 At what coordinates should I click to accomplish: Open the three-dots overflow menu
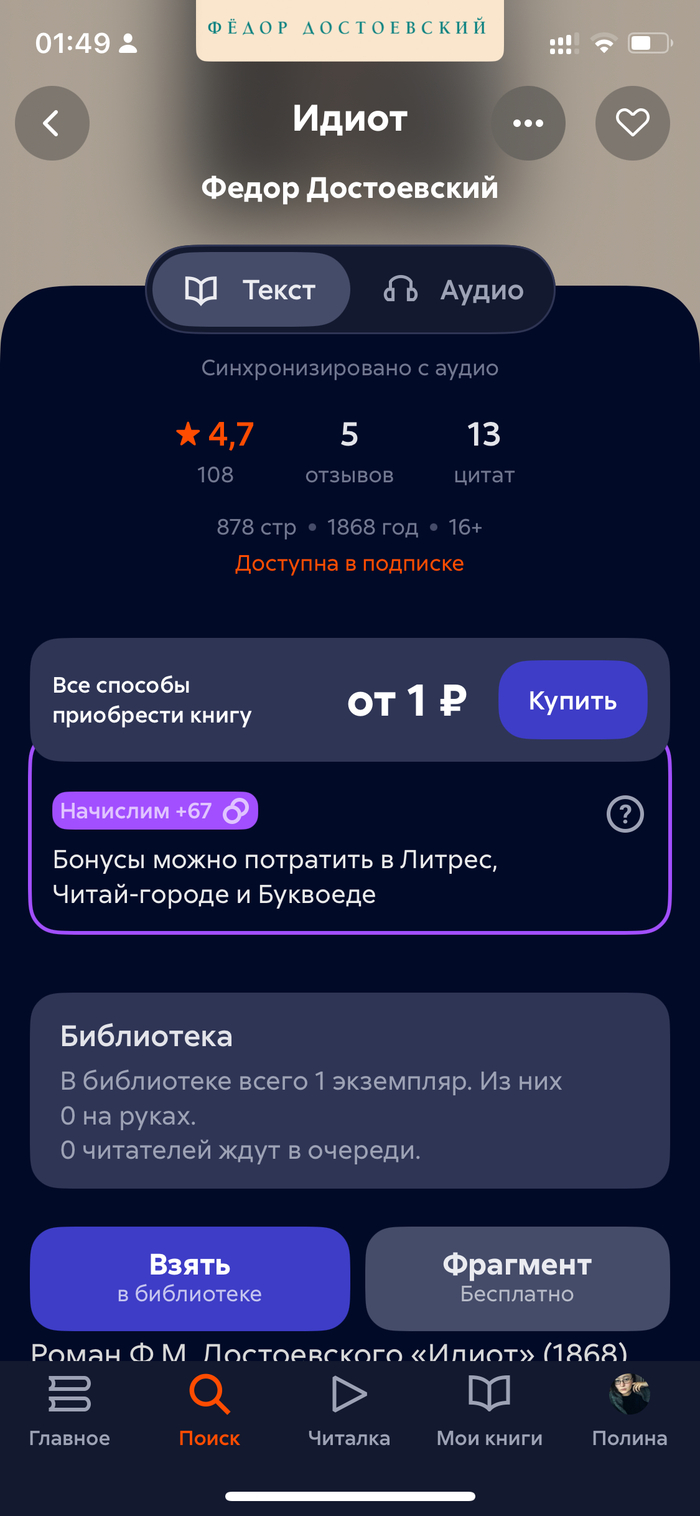528,123
